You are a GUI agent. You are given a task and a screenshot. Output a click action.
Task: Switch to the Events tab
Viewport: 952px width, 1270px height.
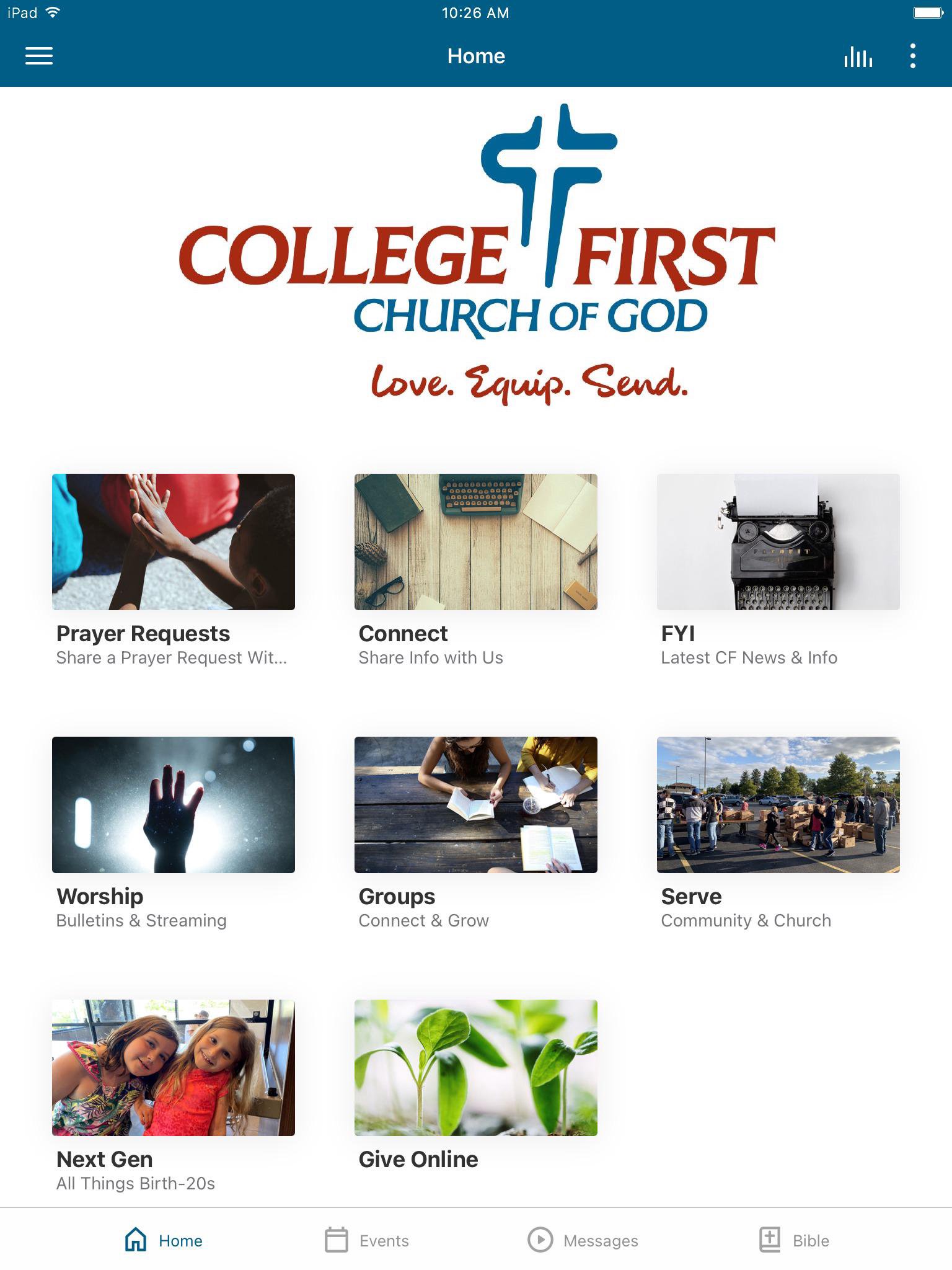(x=367, y=1240)
